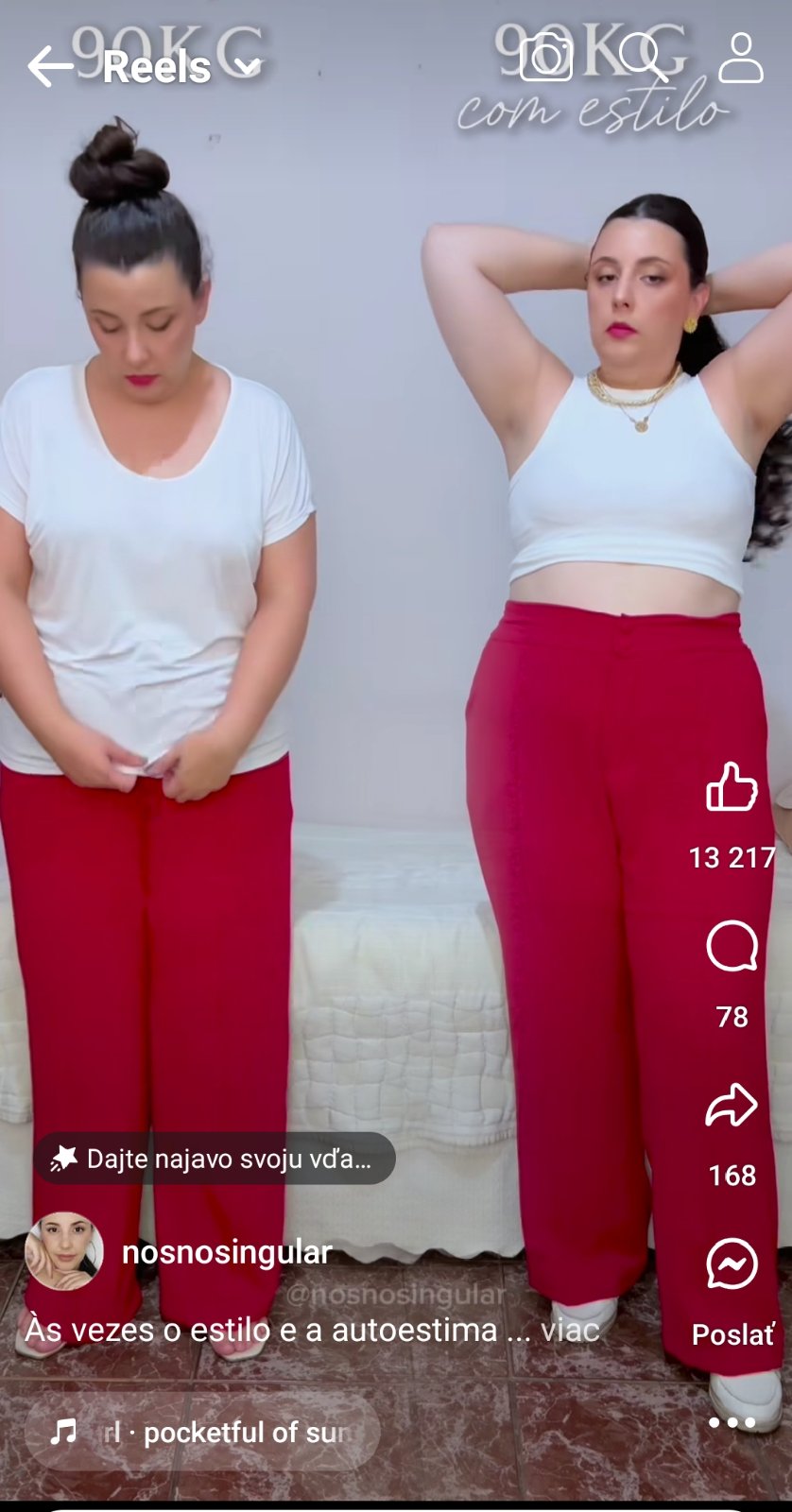
Task: Like this reel with the thumbs up
Action: 732,786
